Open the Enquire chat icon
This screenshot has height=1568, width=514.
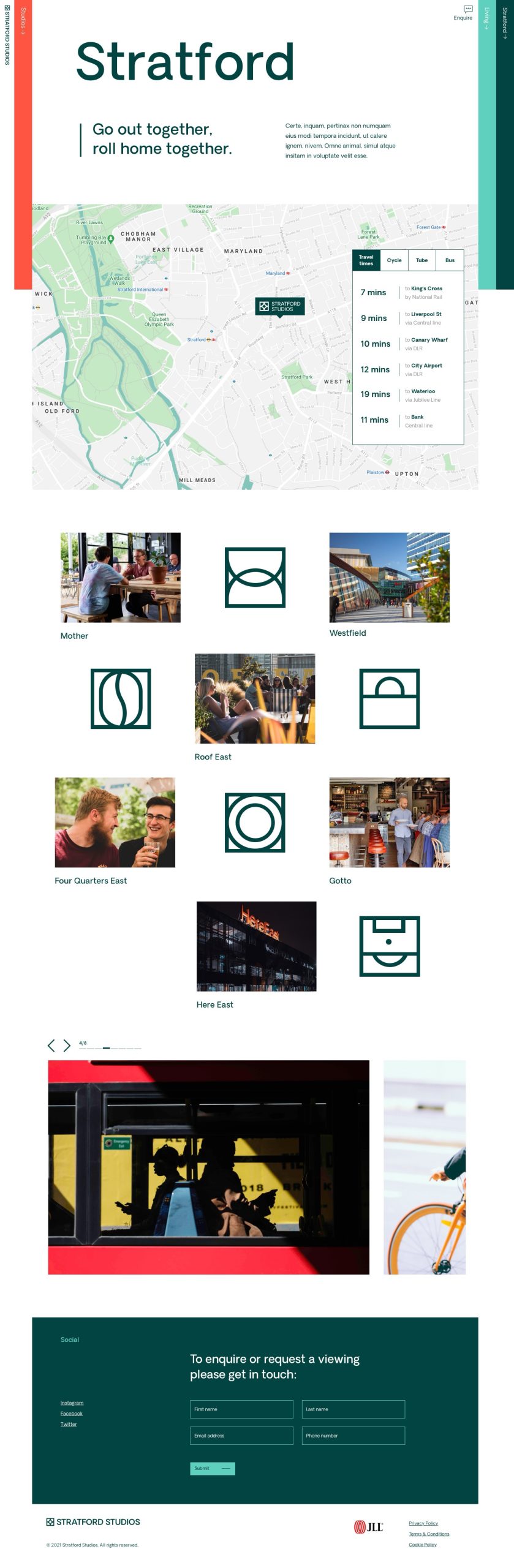(467, 10)
